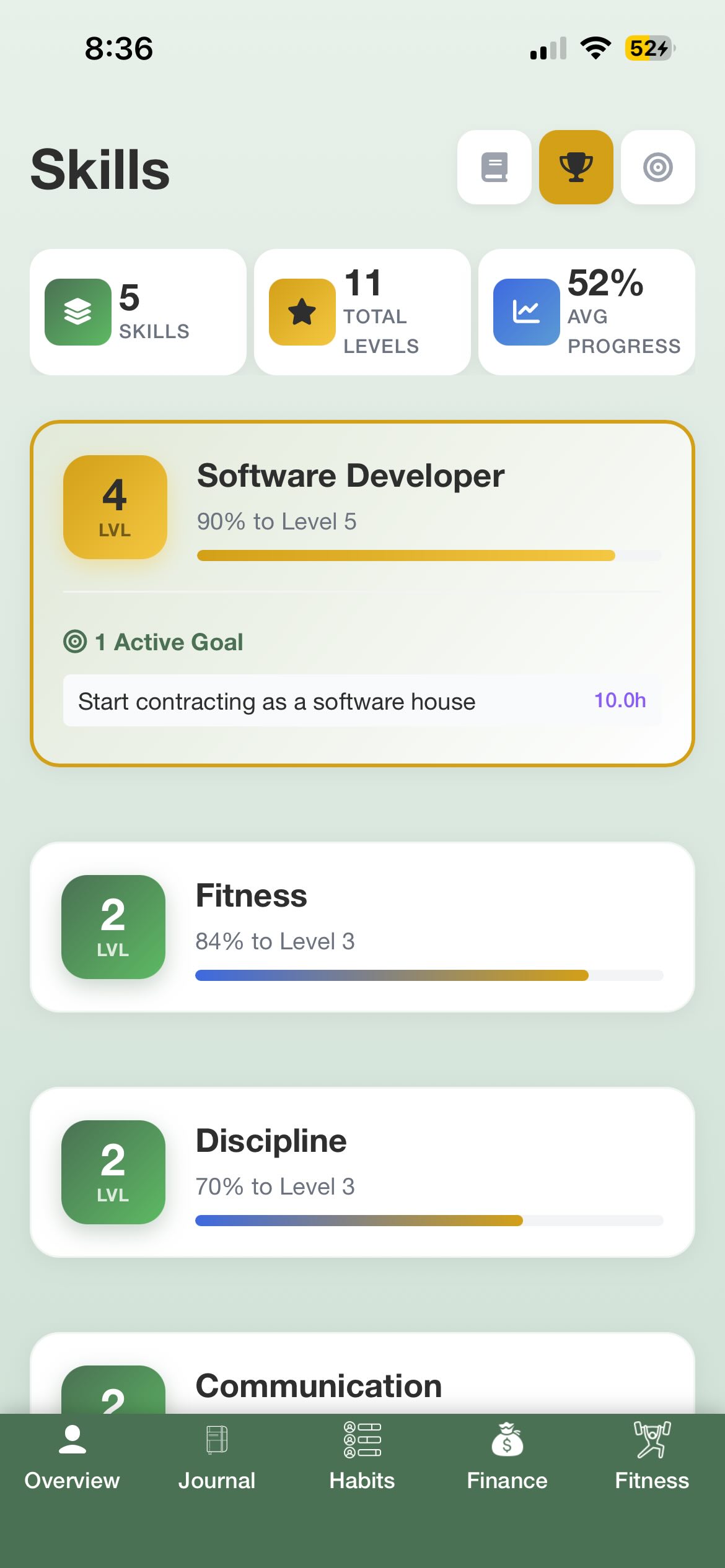Open the journal/book icon near Skills header
Image resolution: width=725 pixels, height=1568 pixels.
494,167
